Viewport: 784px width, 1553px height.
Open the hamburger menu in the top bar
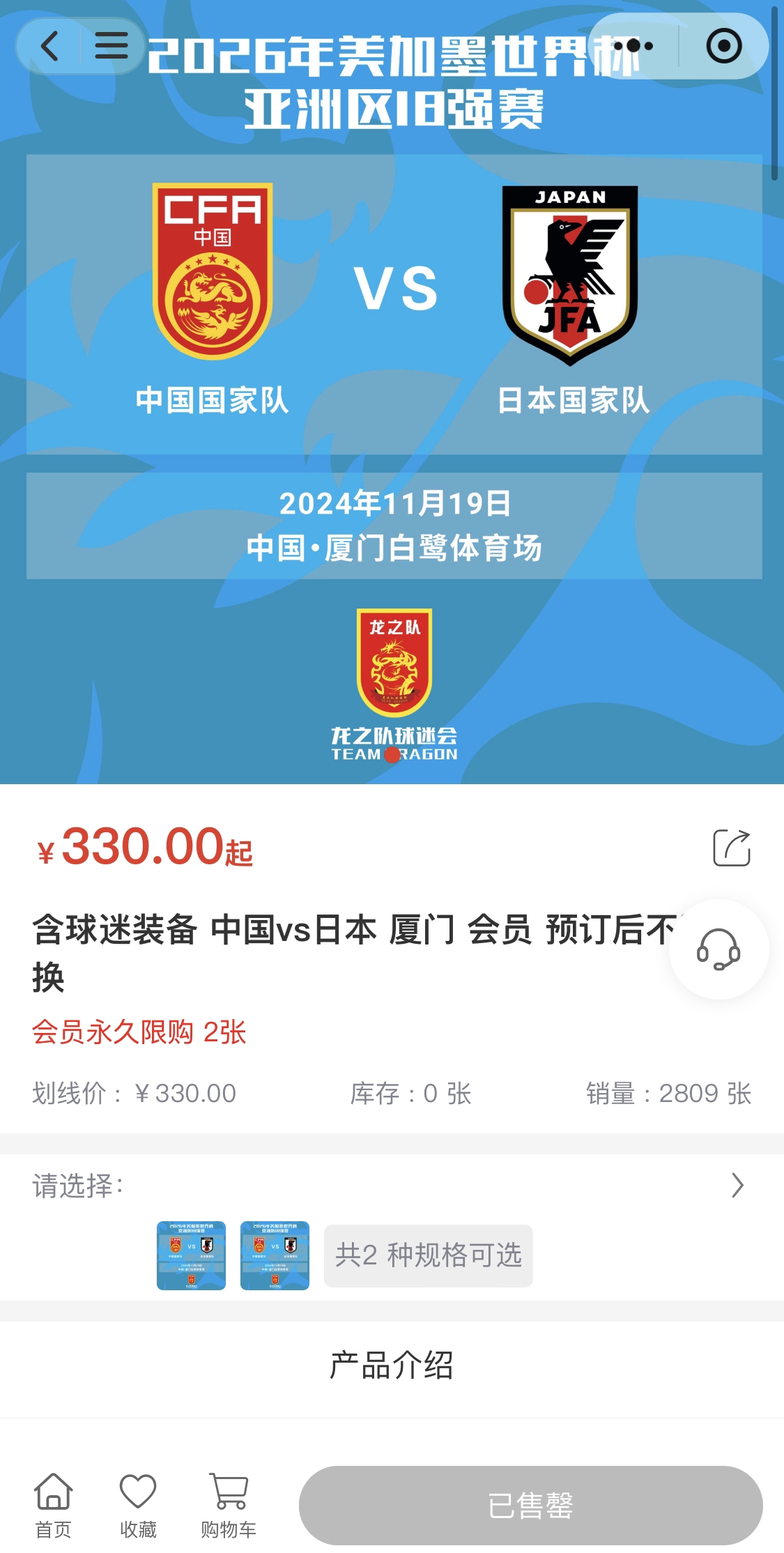click(x=112, y=47)
